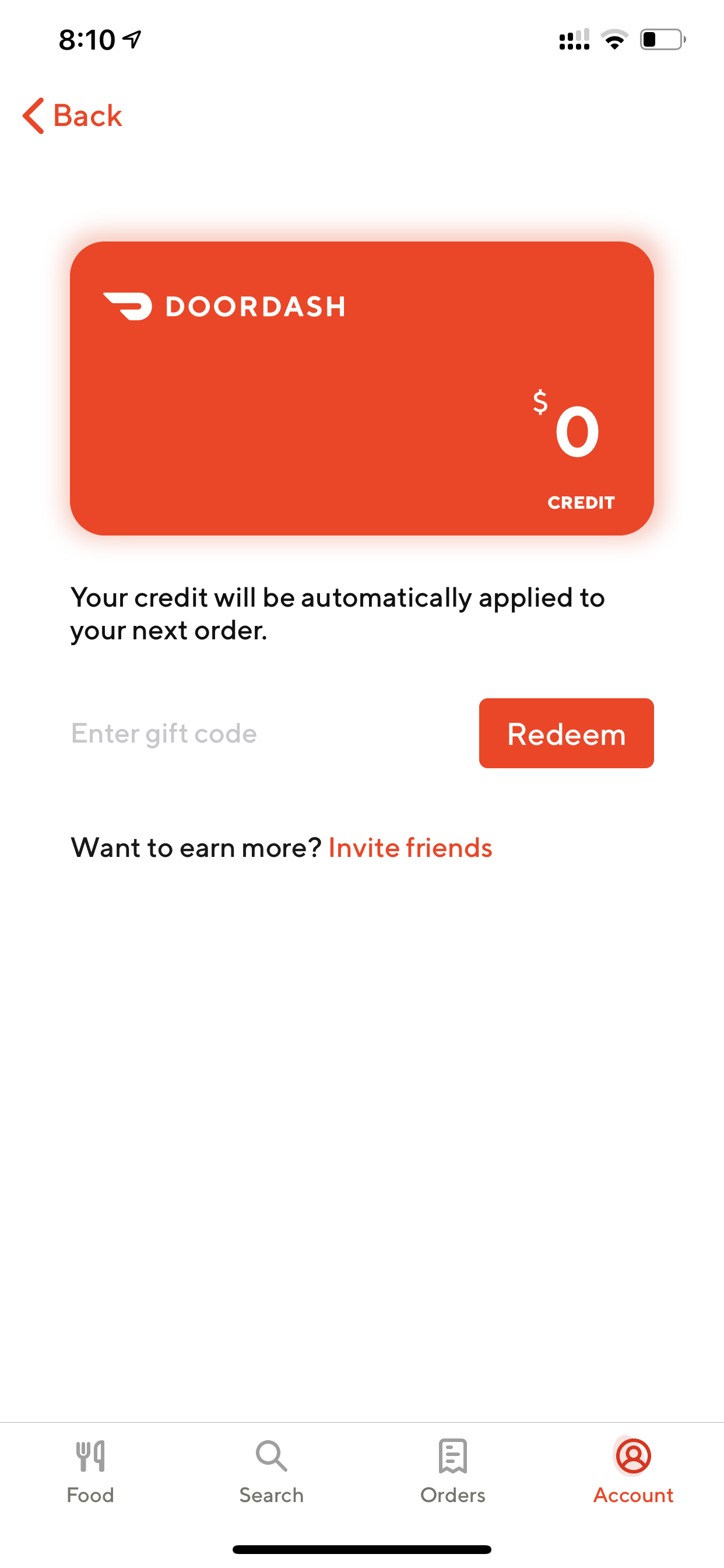Open the Invite friends link
Image resolution: width=724 pixels, height=1568 pixels.
410,848
